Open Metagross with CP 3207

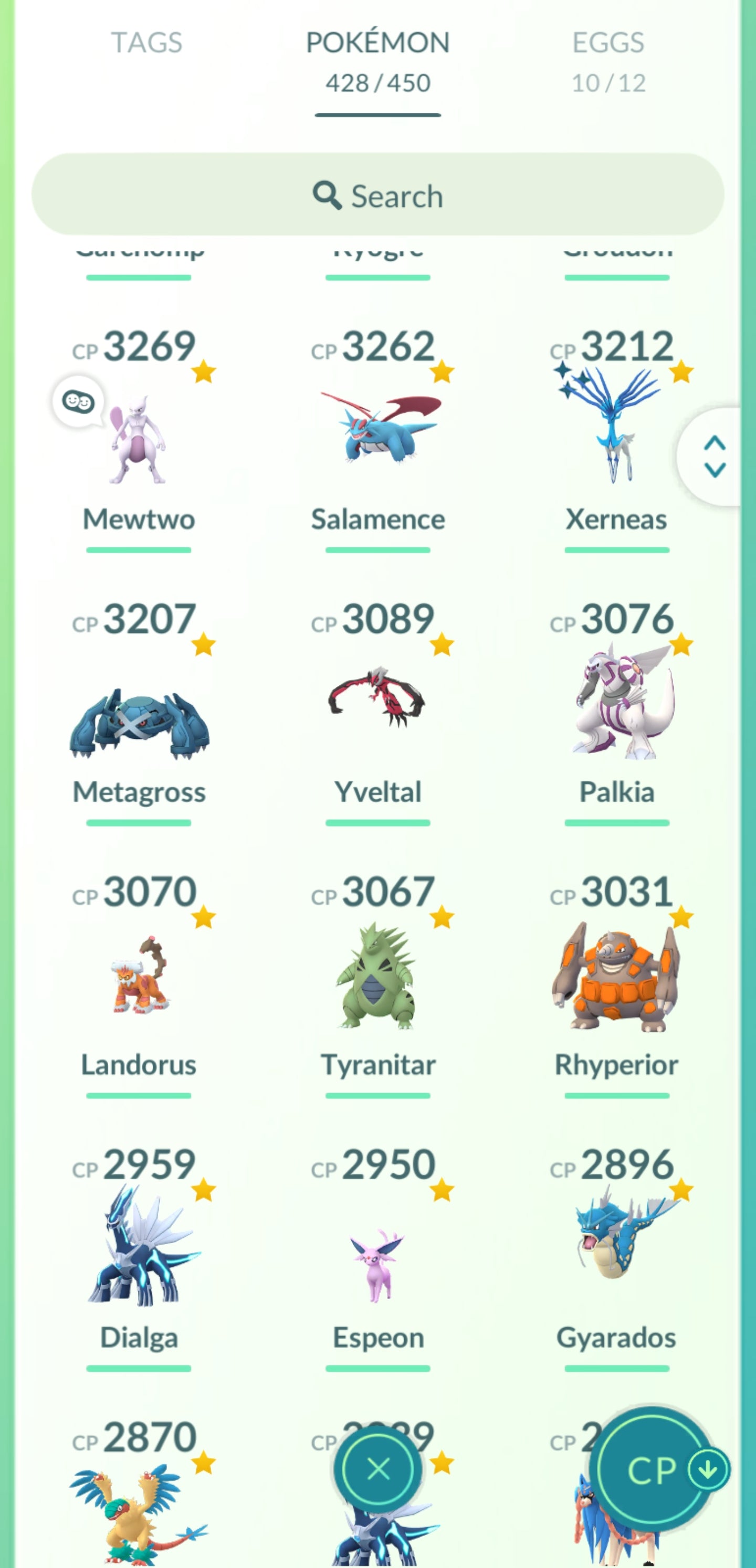tap(139, 718)
